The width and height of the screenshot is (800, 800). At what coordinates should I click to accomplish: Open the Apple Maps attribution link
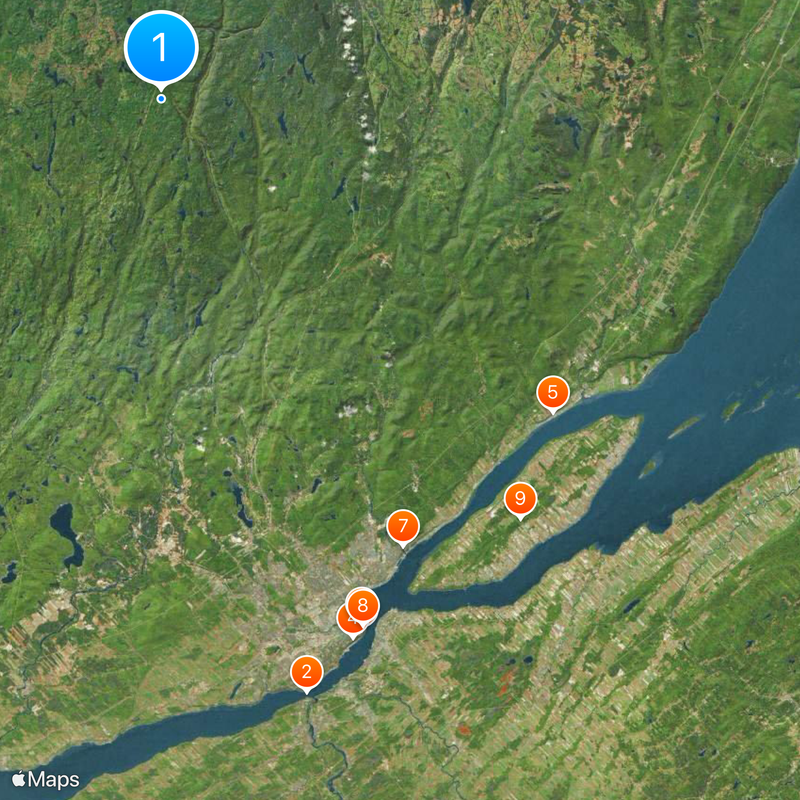pyautogui.click(x=45, y=779)
